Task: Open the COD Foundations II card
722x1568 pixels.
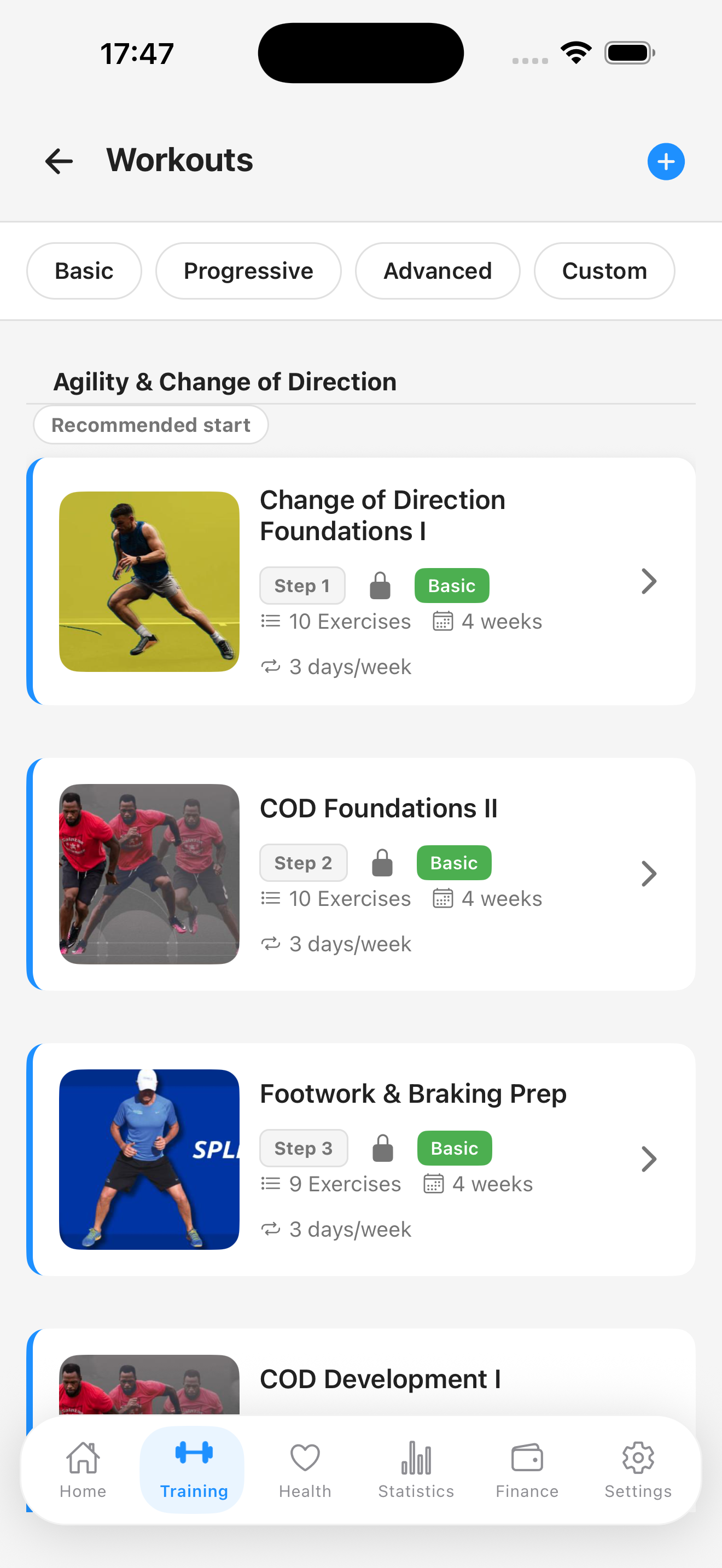Action: coord(361,874)
